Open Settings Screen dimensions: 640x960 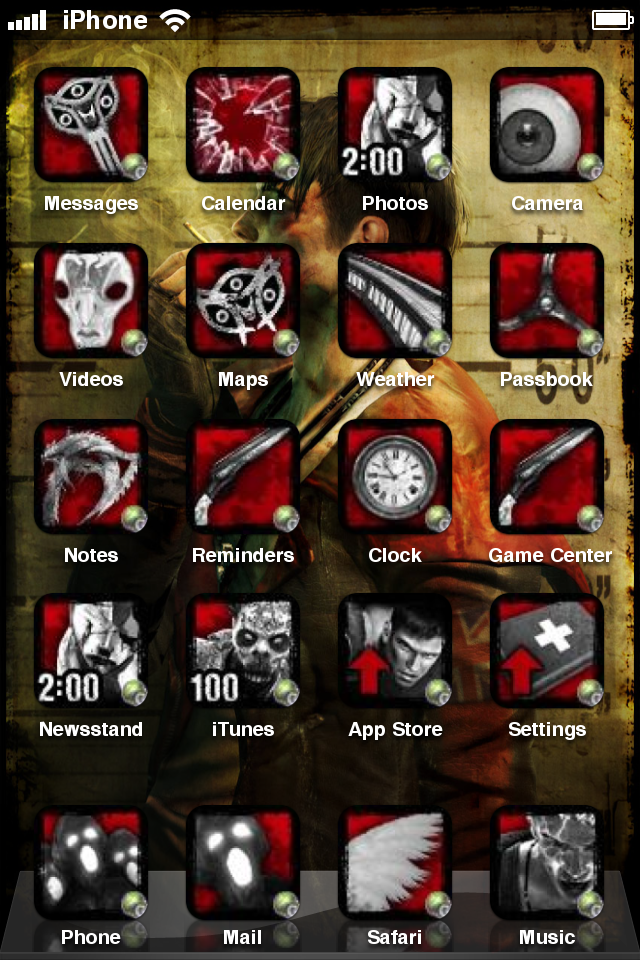[x=547, y=652]
